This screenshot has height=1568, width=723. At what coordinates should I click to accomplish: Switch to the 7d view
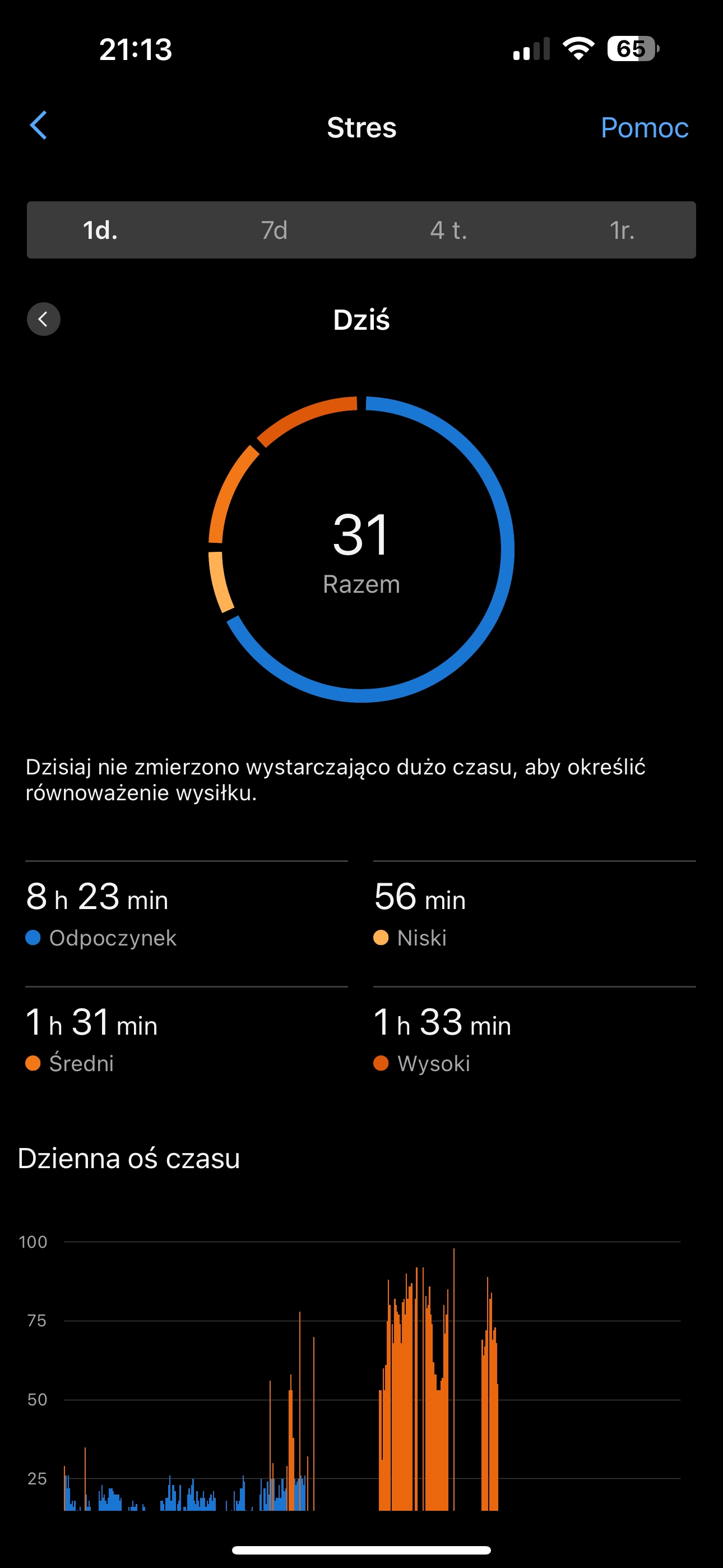(x=274, y=230)
